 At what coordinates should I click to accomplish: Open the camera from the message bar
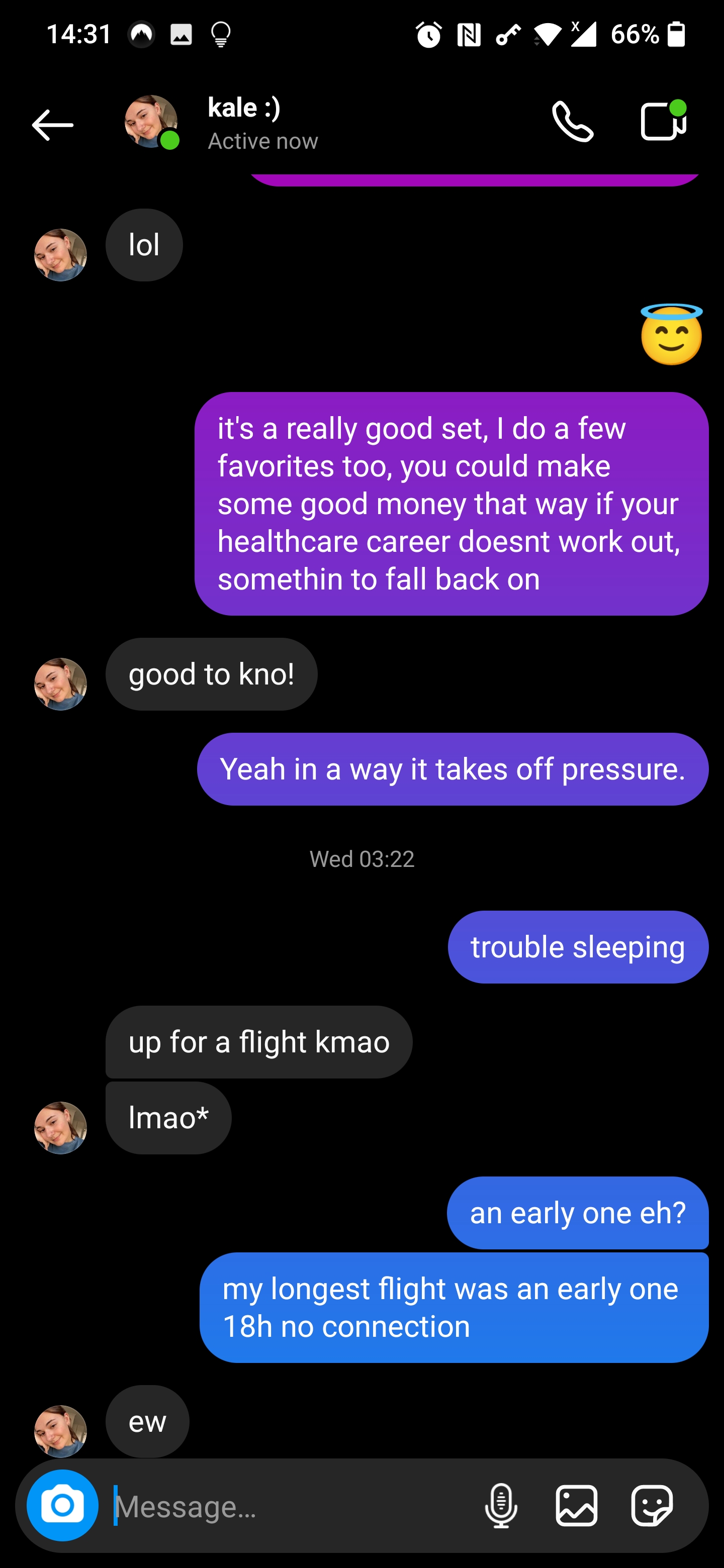(x=62, y=1505)
